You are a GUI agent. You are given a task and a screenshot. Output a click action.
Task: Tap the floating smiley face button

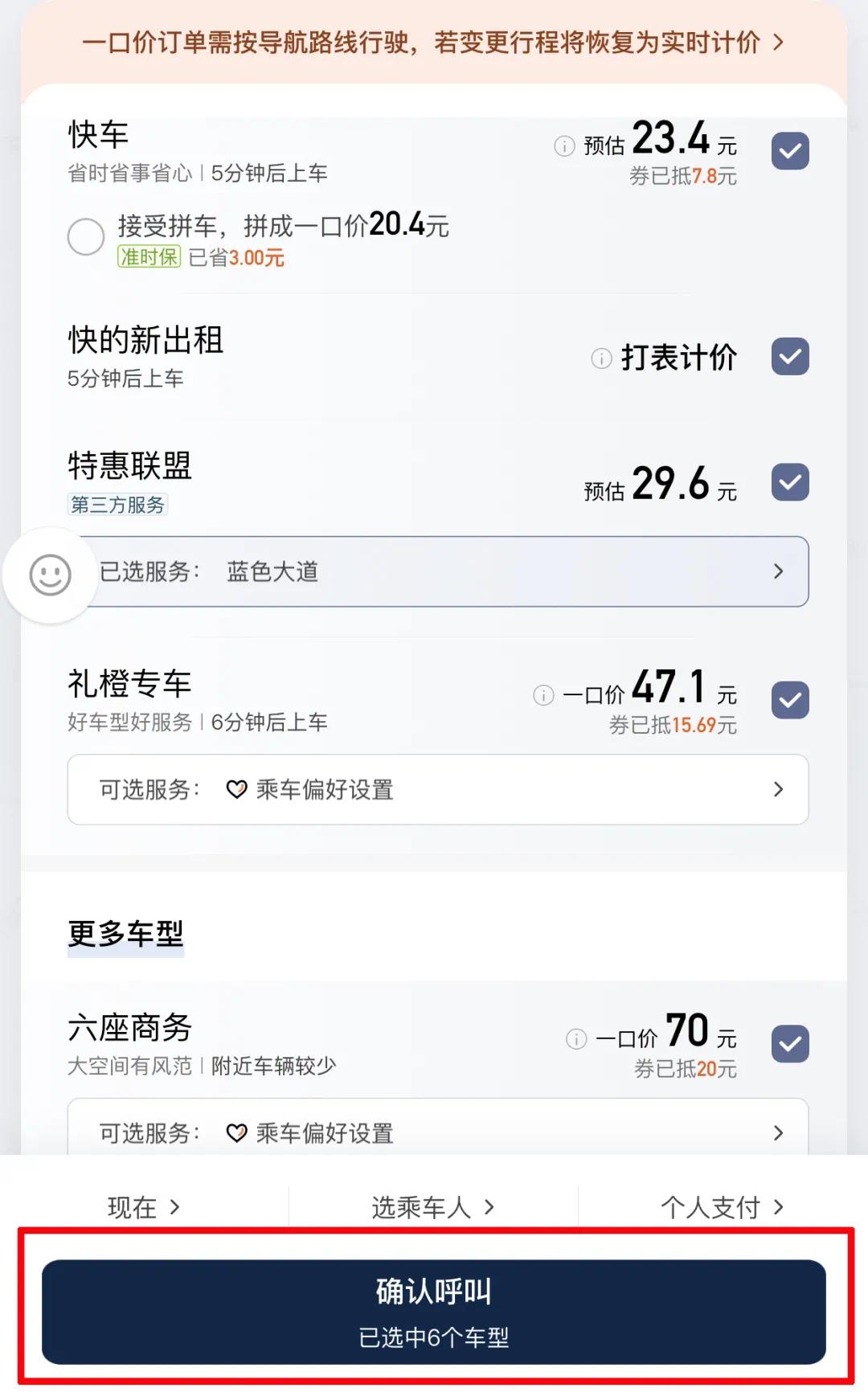51,575
